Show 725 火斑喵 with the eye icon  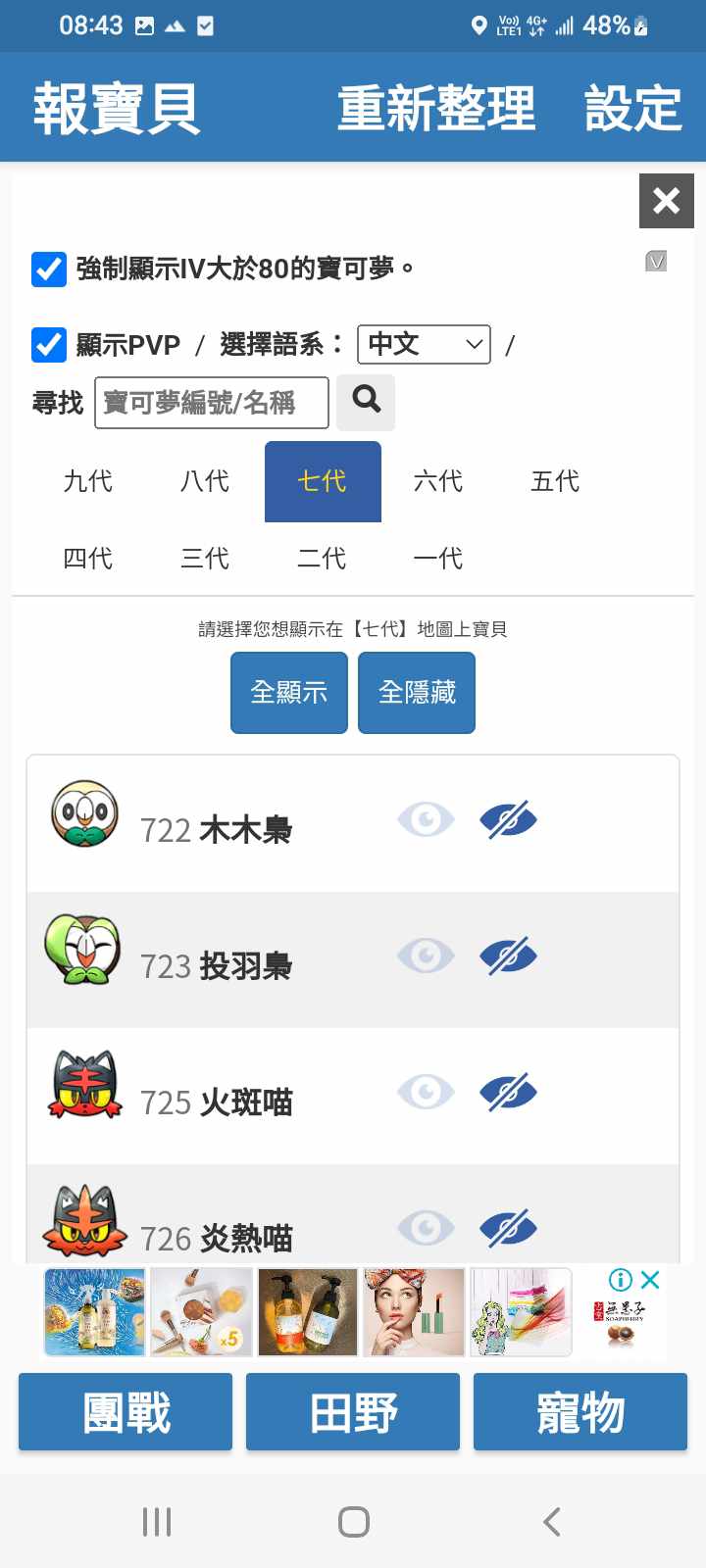pyautogui.click(x=426, y=1092)
